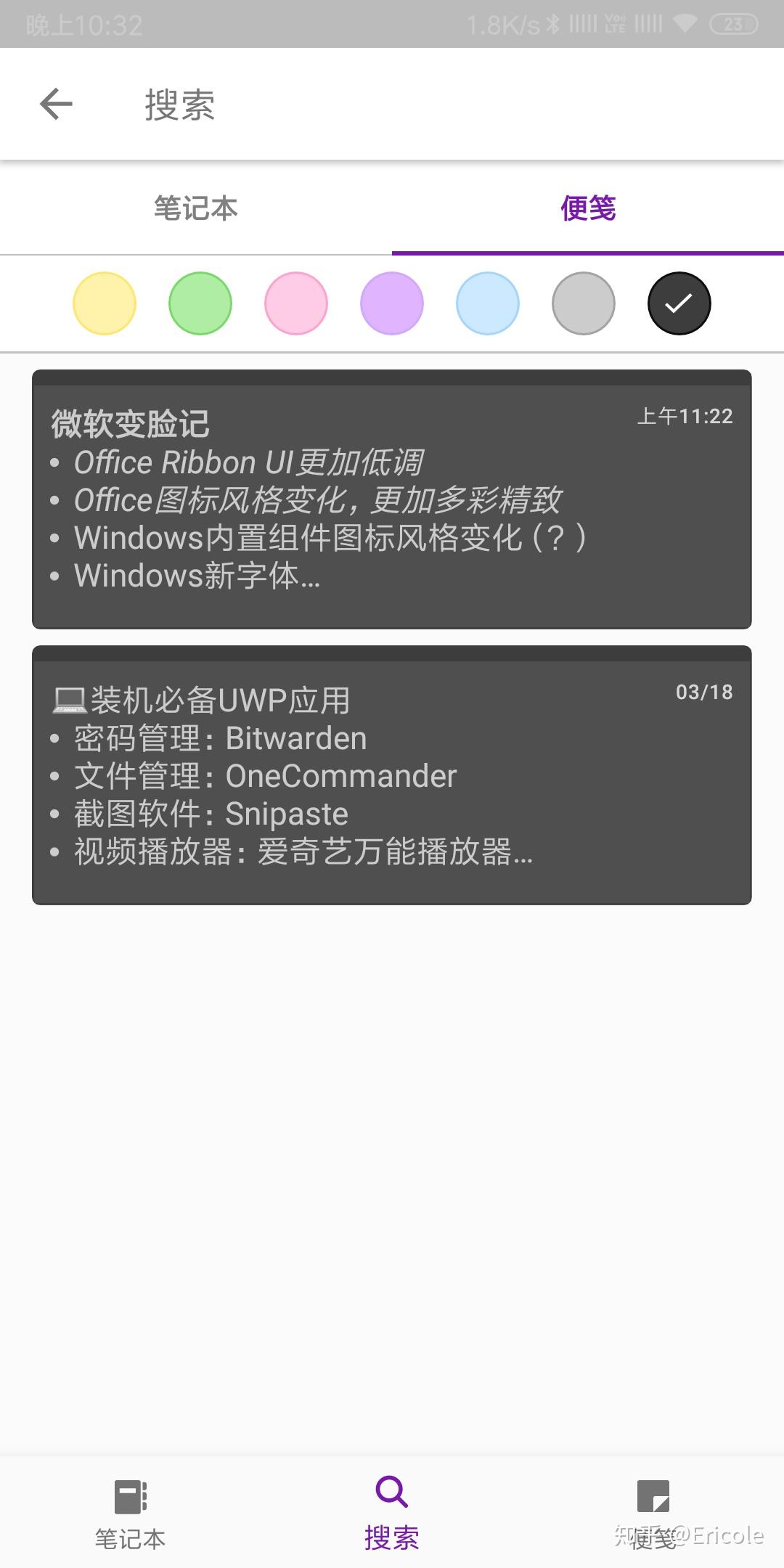Open the 微软变脸记 sticky note
This screenshot has width=784, height=1568.
(392, 499)
